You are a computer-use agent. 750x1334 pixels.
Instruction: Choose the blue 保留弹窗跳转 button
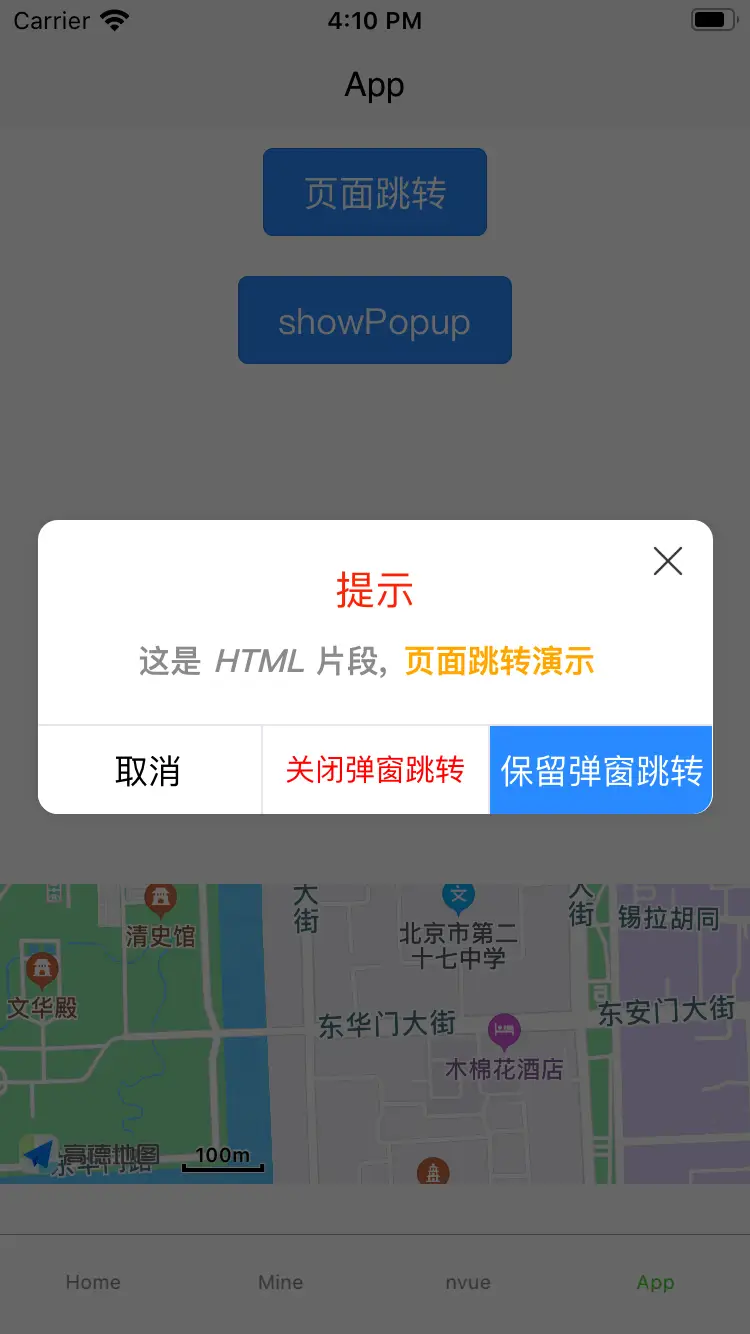tap(601, 770)
